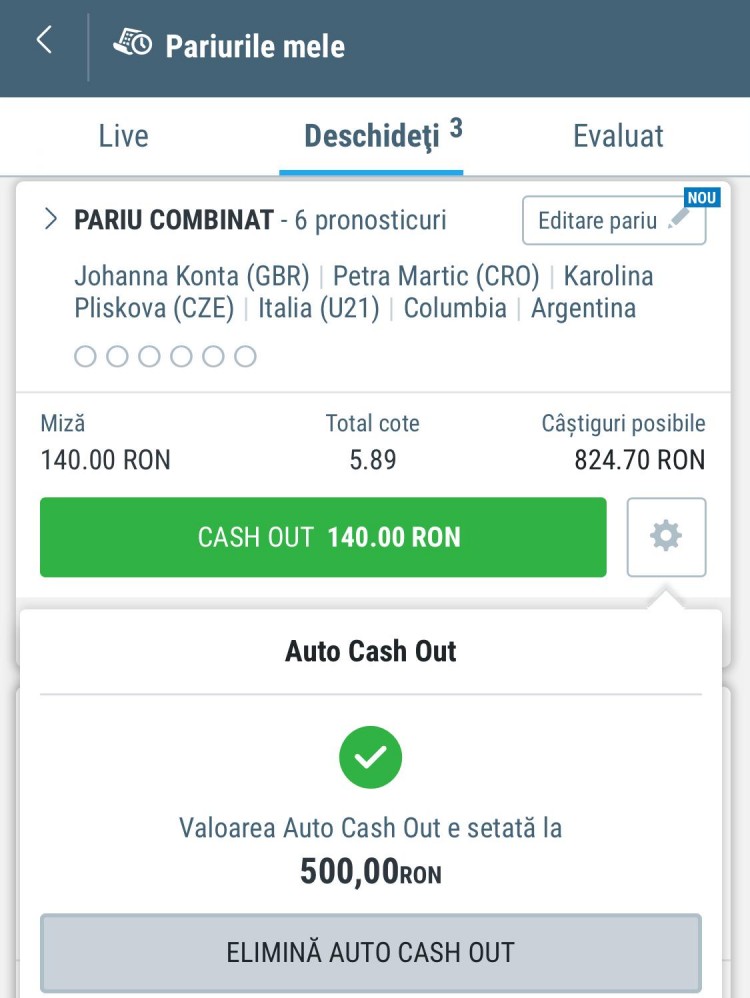Cash out 140.00 RON
Viewport: 750px width, 998px height.
tap(323, 537)
